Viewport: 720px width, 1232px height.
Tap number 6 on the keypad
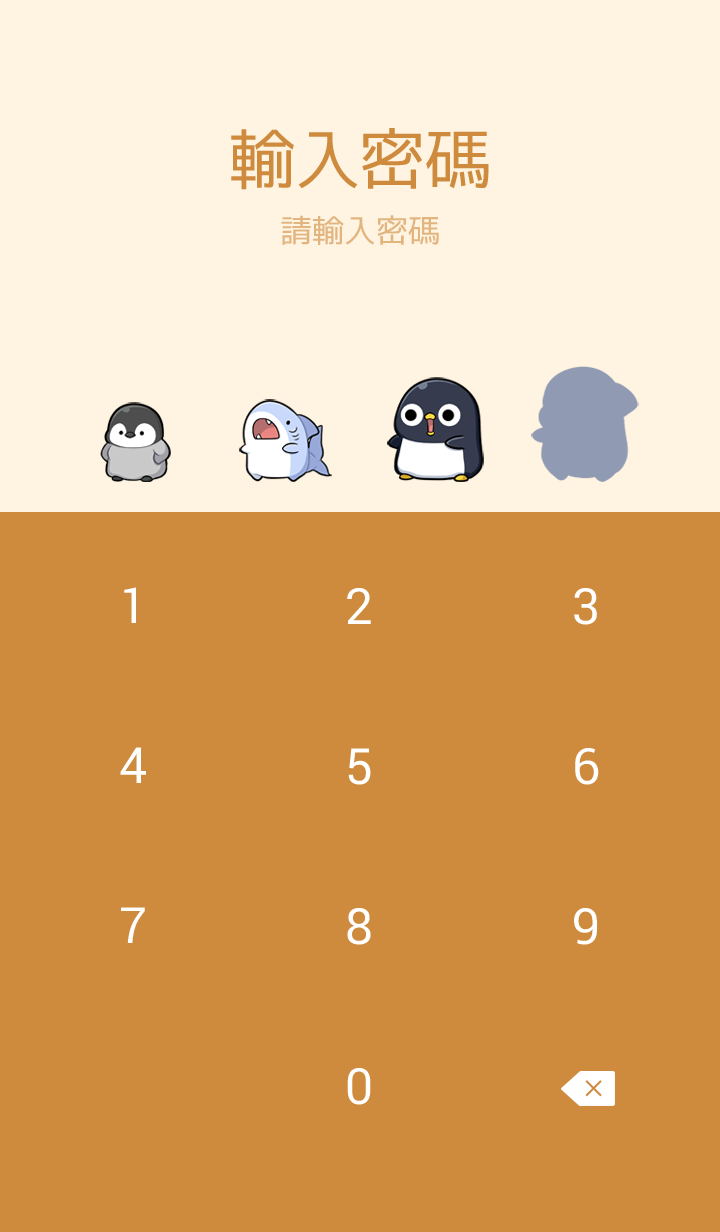[586, 767]
